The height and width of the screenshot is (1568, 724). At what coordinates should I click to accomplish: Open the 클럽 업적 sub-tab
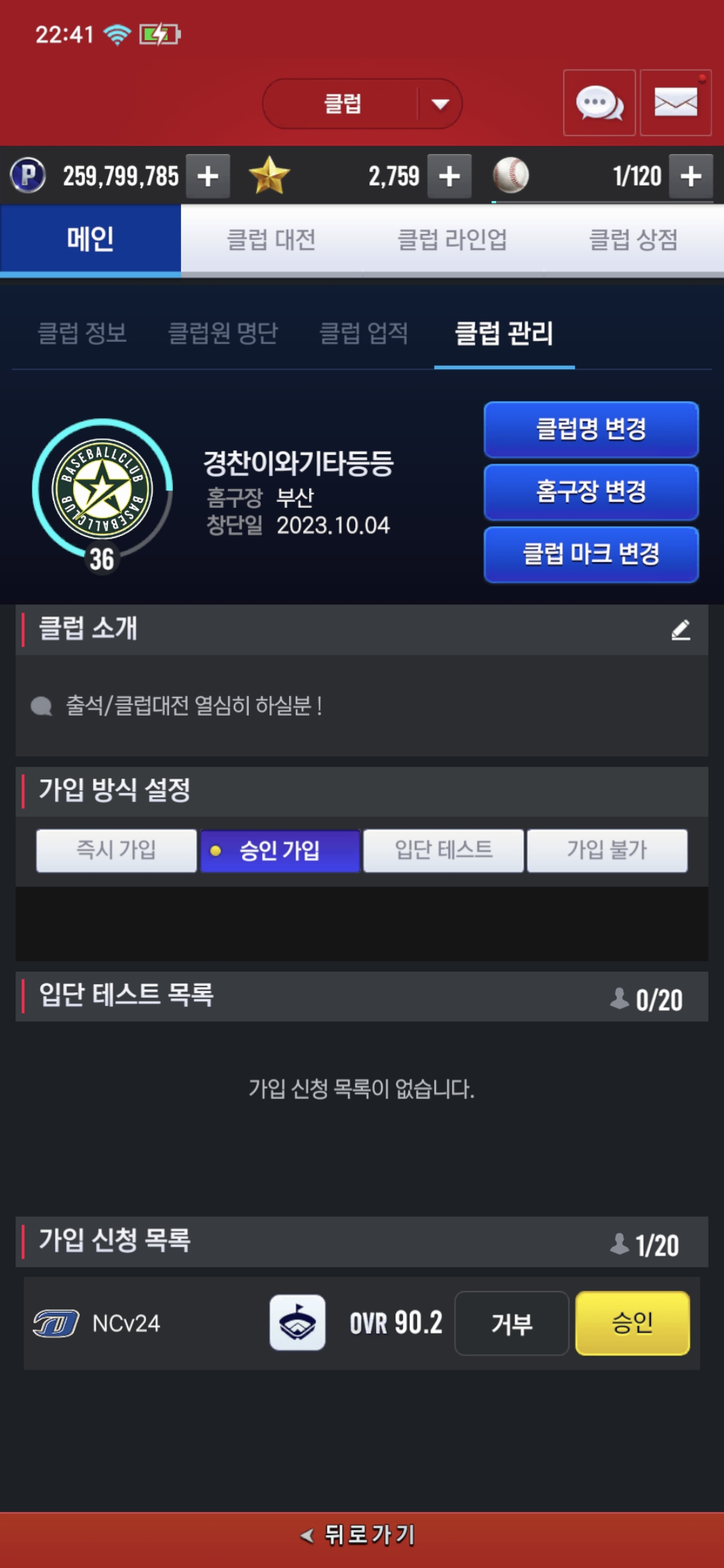point(364,333)
